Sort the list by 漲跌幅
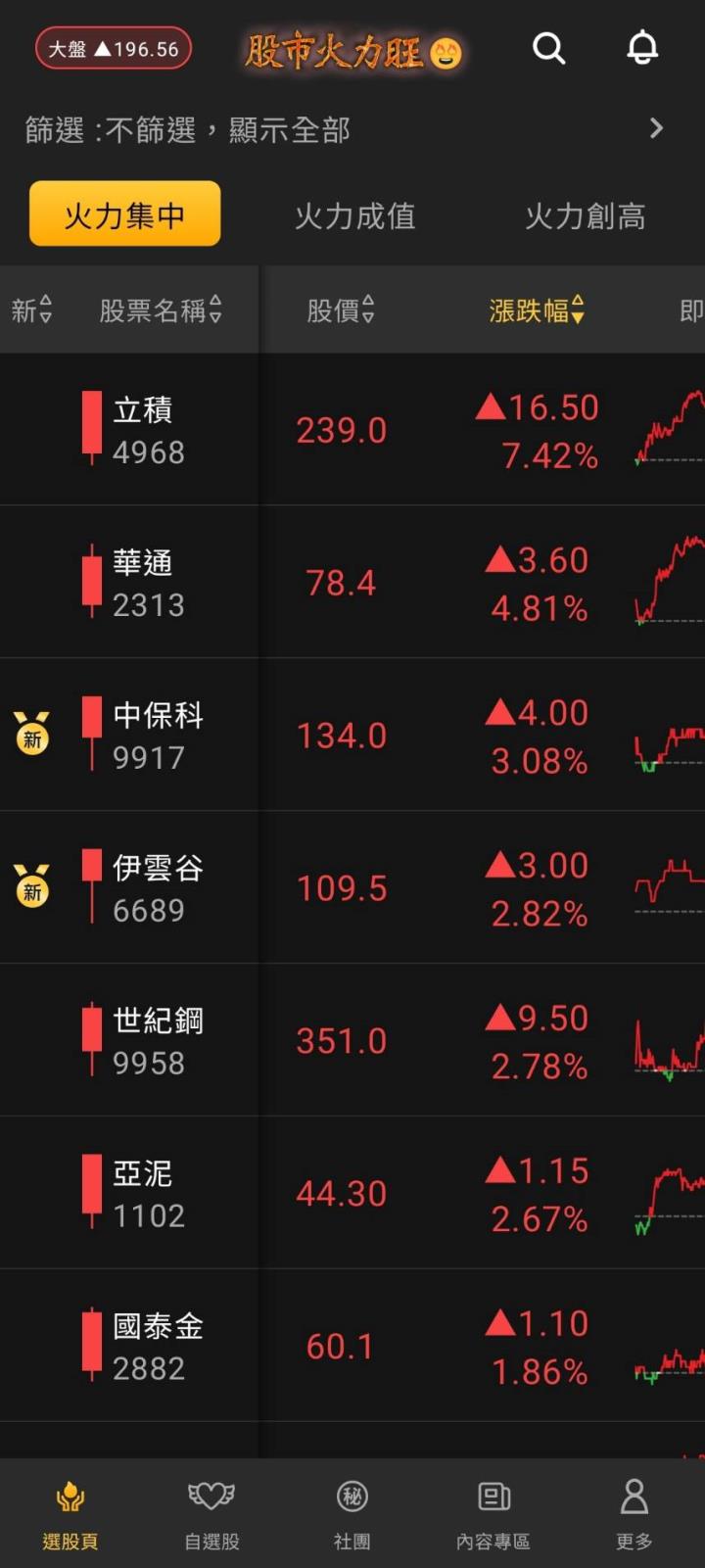 click(537, 310)
